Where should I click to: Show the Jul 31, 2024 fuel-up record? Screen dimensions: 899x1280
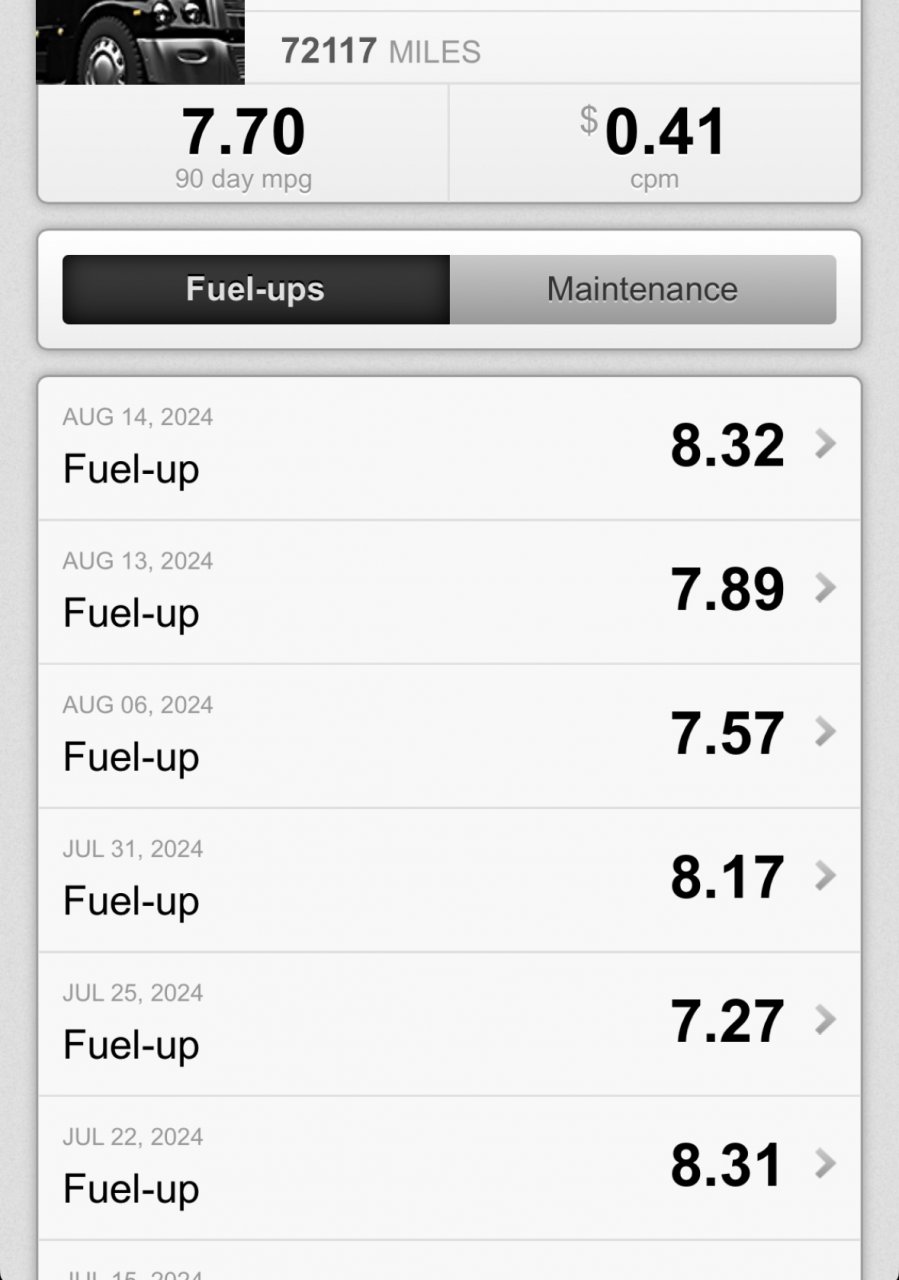click(449, 879)
